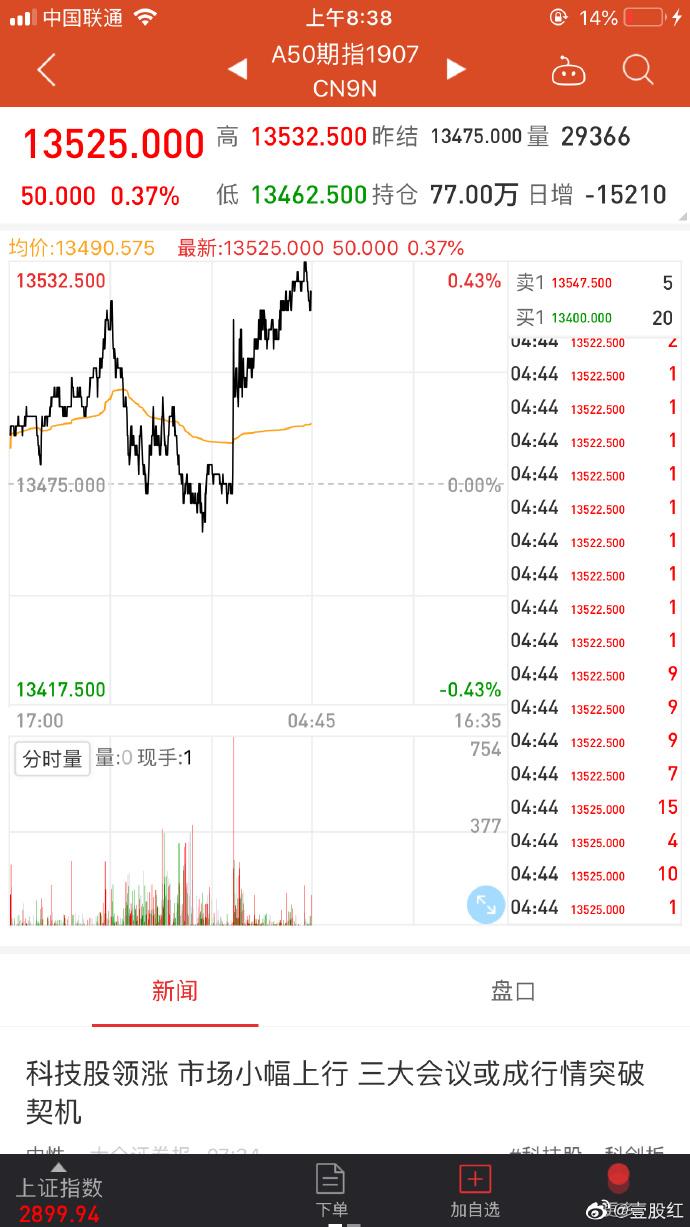This screenshot has height=1227, width=690.
Task: Open search from the magnifier icon
Action: [637, 70]
